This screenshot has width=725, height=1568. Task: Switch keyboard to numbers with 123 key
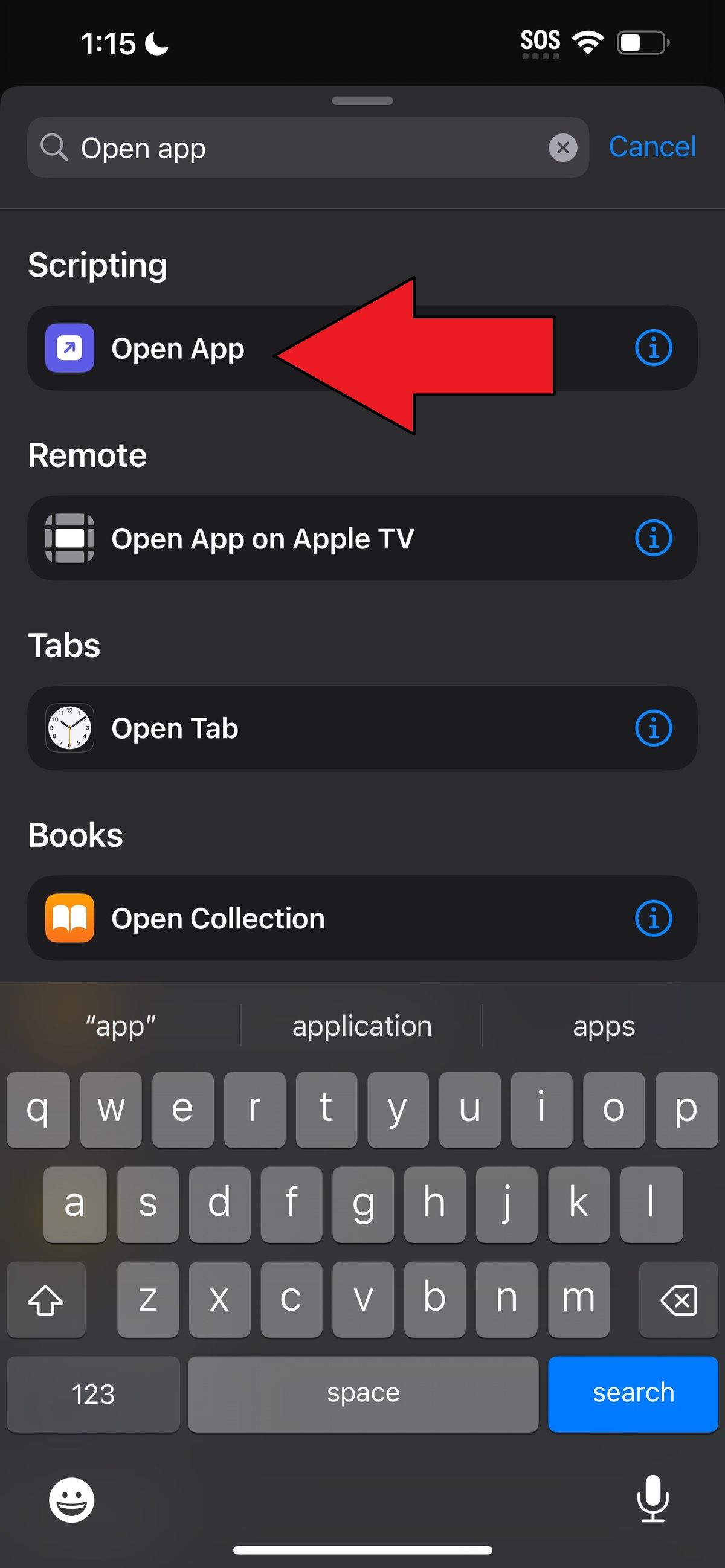[x=92, y=1394]
